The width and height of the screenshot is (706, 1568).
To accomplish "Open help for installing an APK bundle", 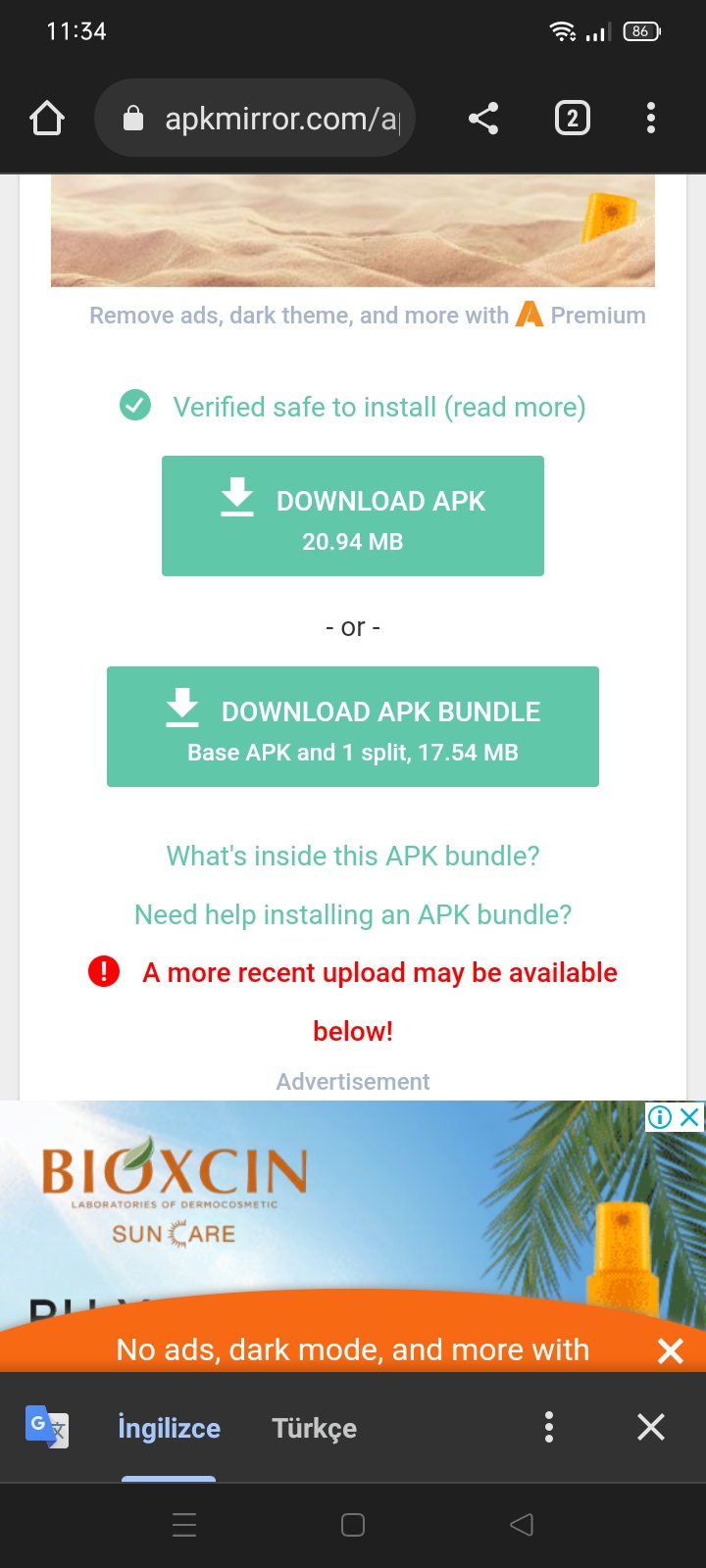I will pyautogui.click(x=353, y=914).
